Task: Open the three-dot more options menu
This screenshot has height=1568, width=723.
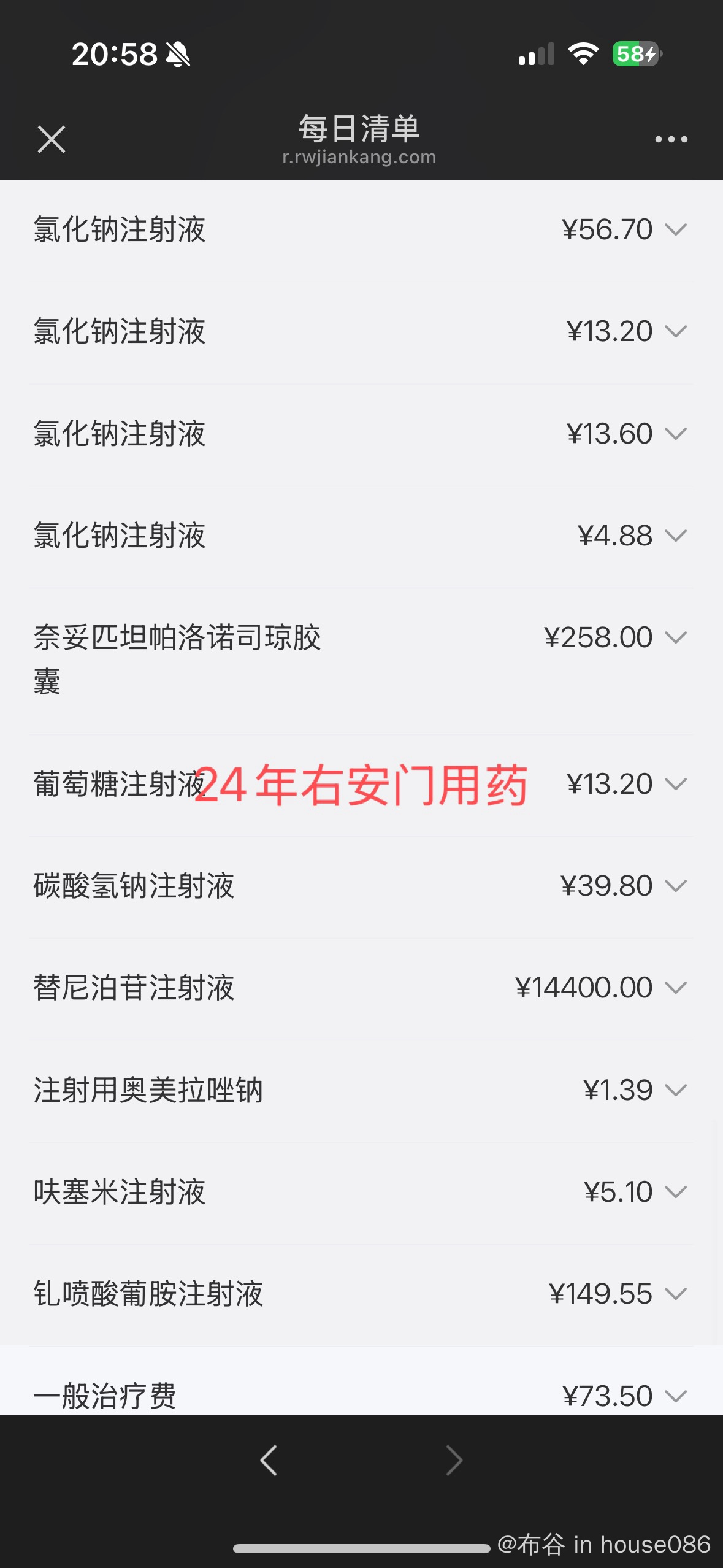Action: (671, 139)
